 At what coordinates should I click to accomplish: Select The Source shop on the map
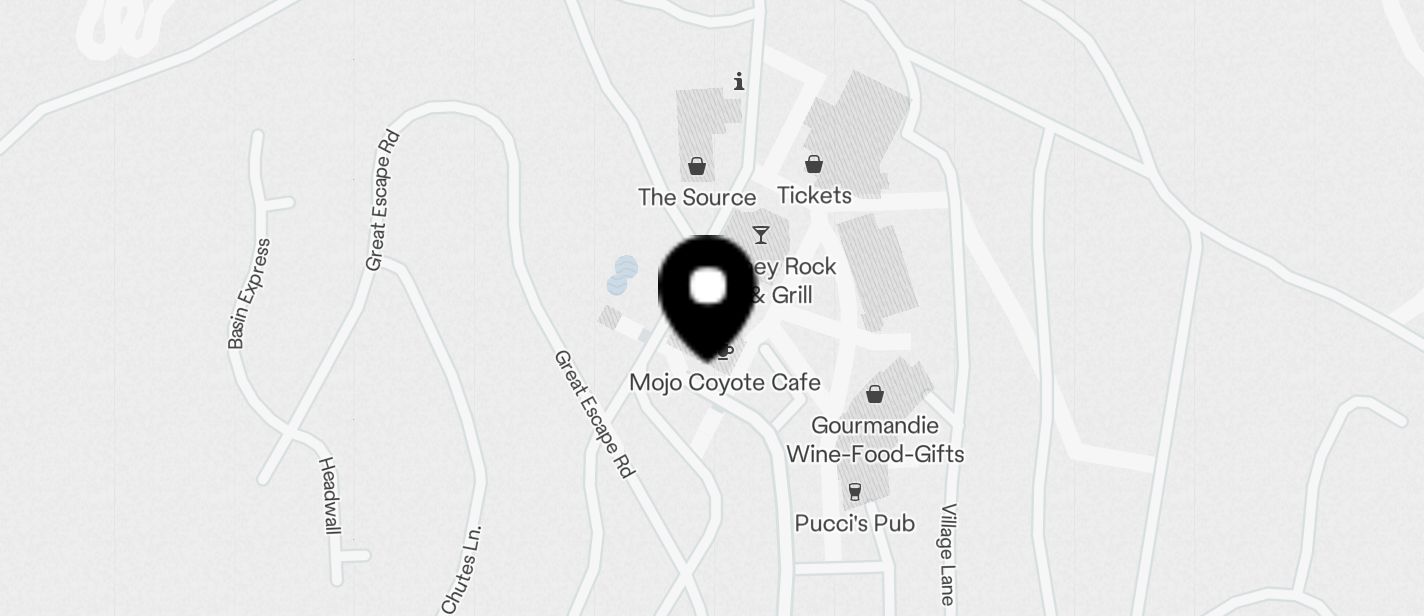click(697, 167)
